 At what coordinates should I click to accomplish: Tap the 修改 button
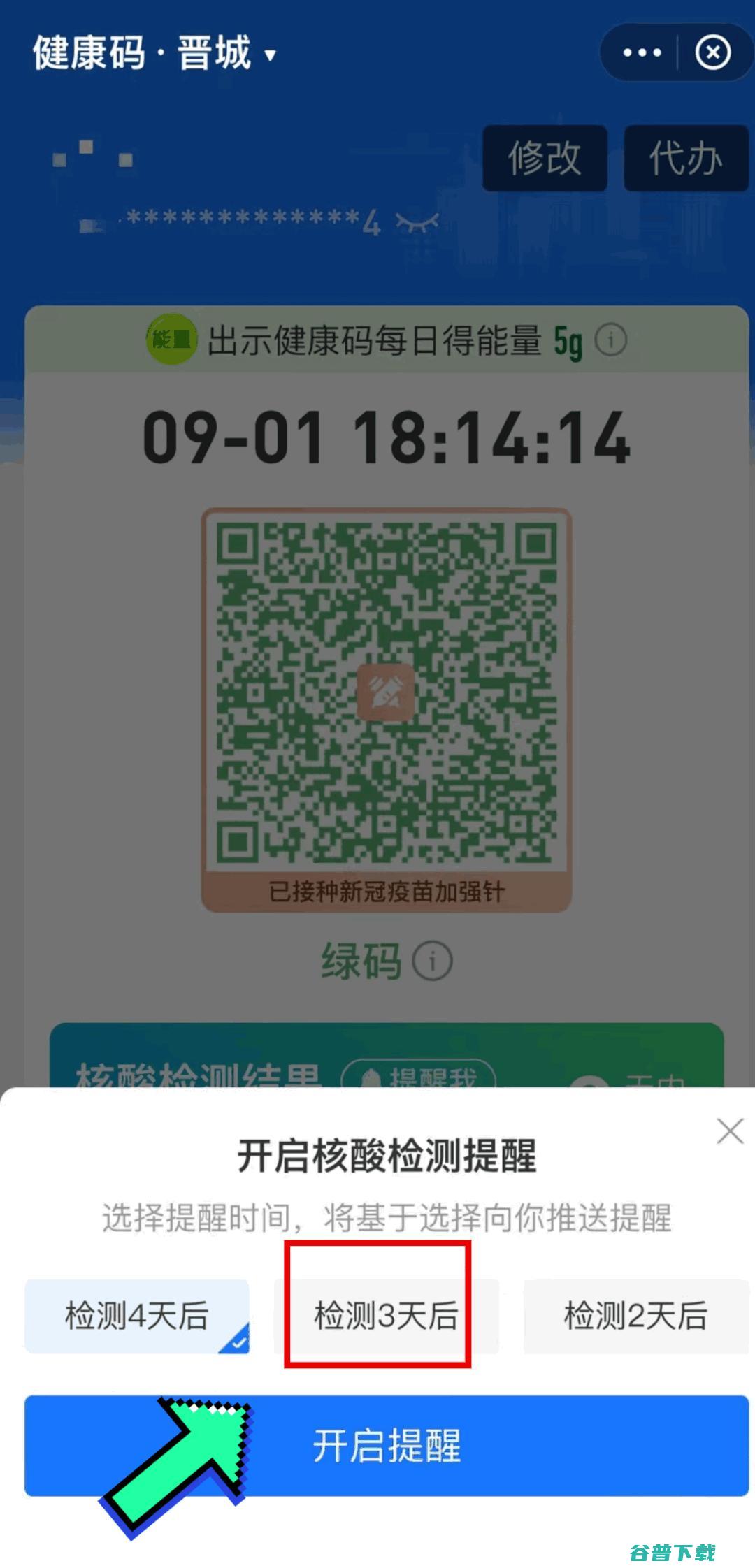545,158
